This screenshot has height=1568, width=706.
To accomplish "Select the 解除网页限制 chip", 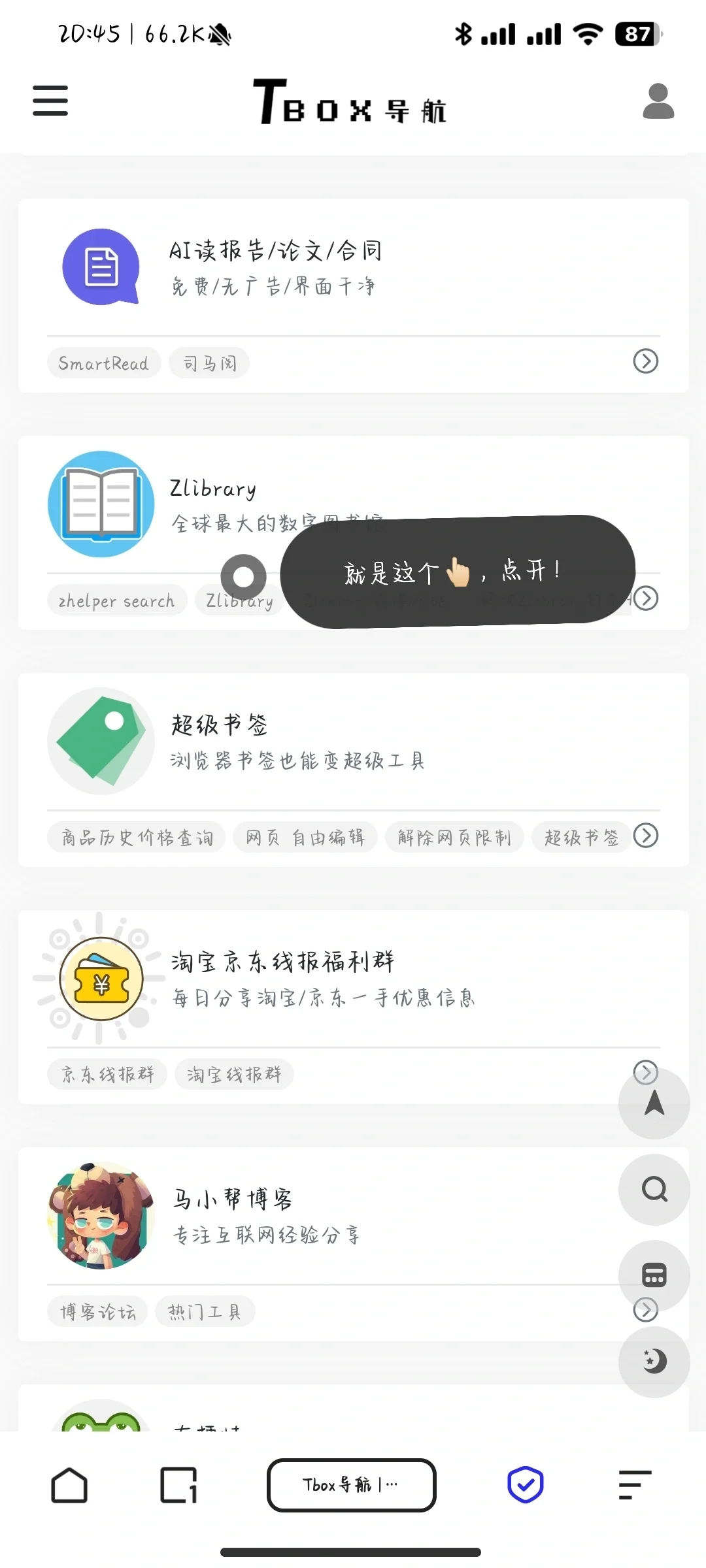I will pyautogui.click(x=454, y=838).
